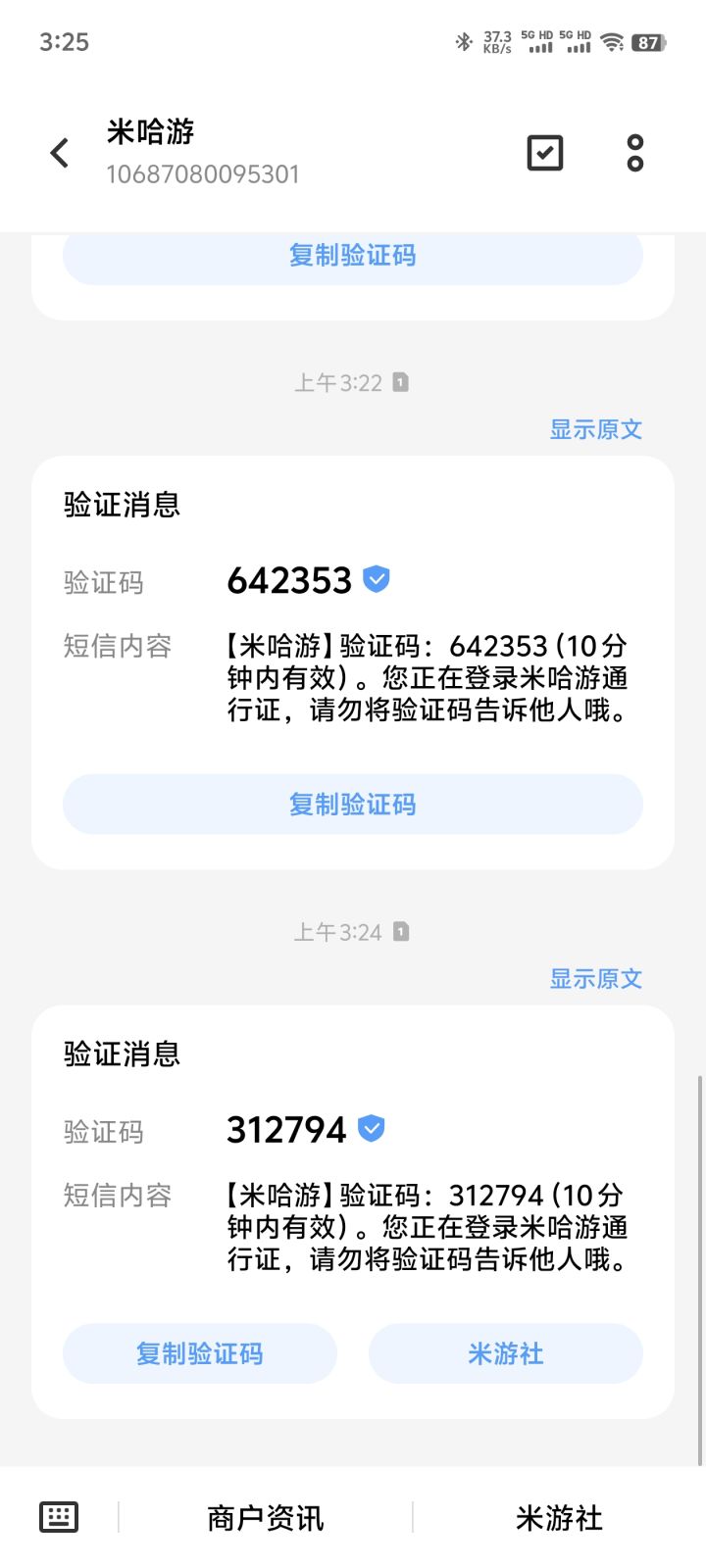Copy the verification code 312794
This screenshot has width=706, height=1568.
click(200, 1353)
